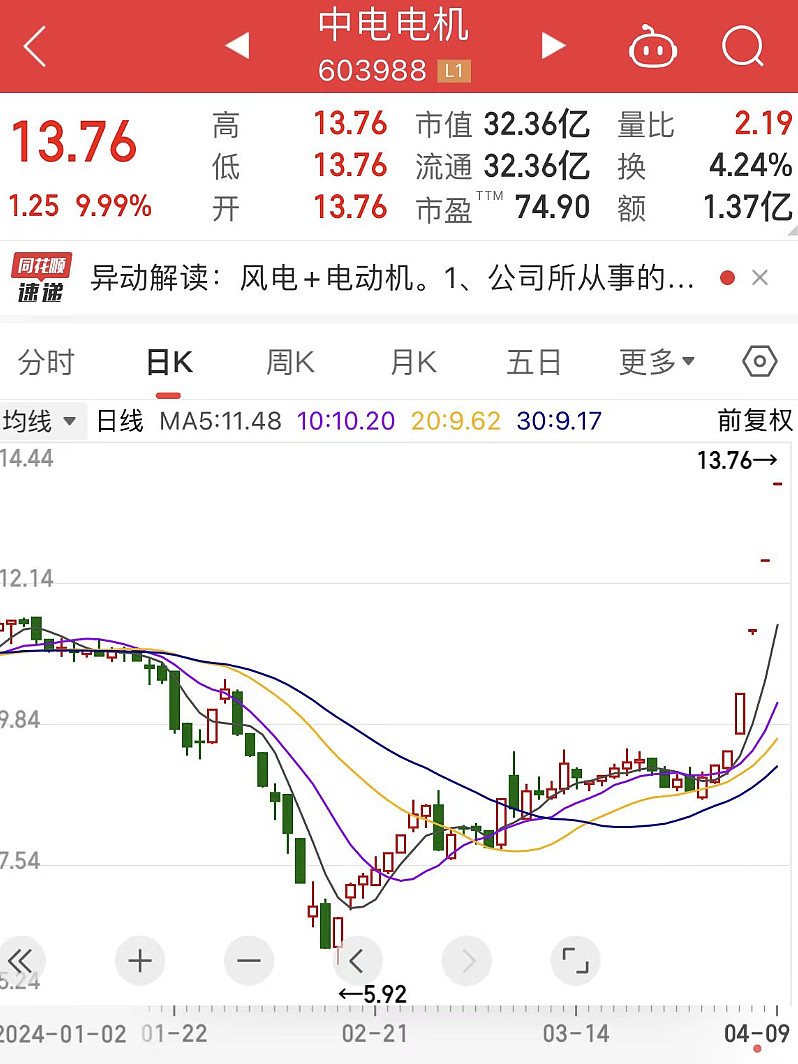Switch to the 月K monthly chart tab
The width and height of the screenshot is (798, 1064).
(x=412, y=362)
